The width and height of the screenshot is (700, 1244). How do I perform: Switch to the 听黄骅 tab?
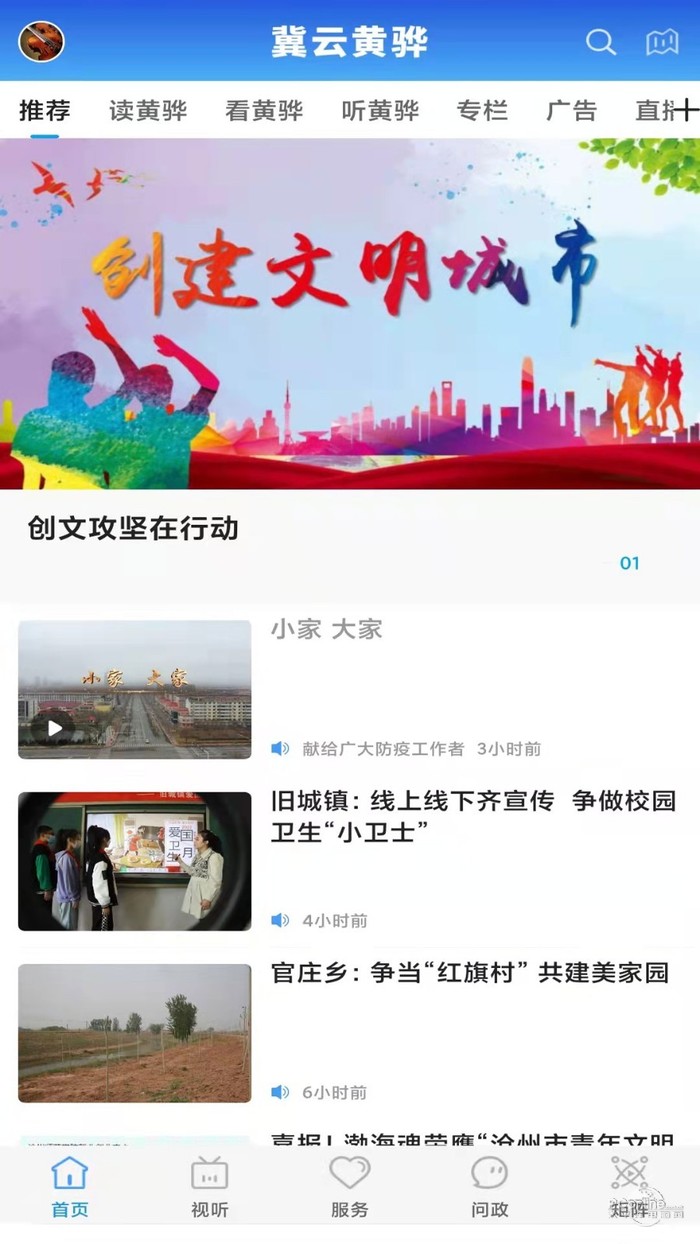(x=380, y=110)
